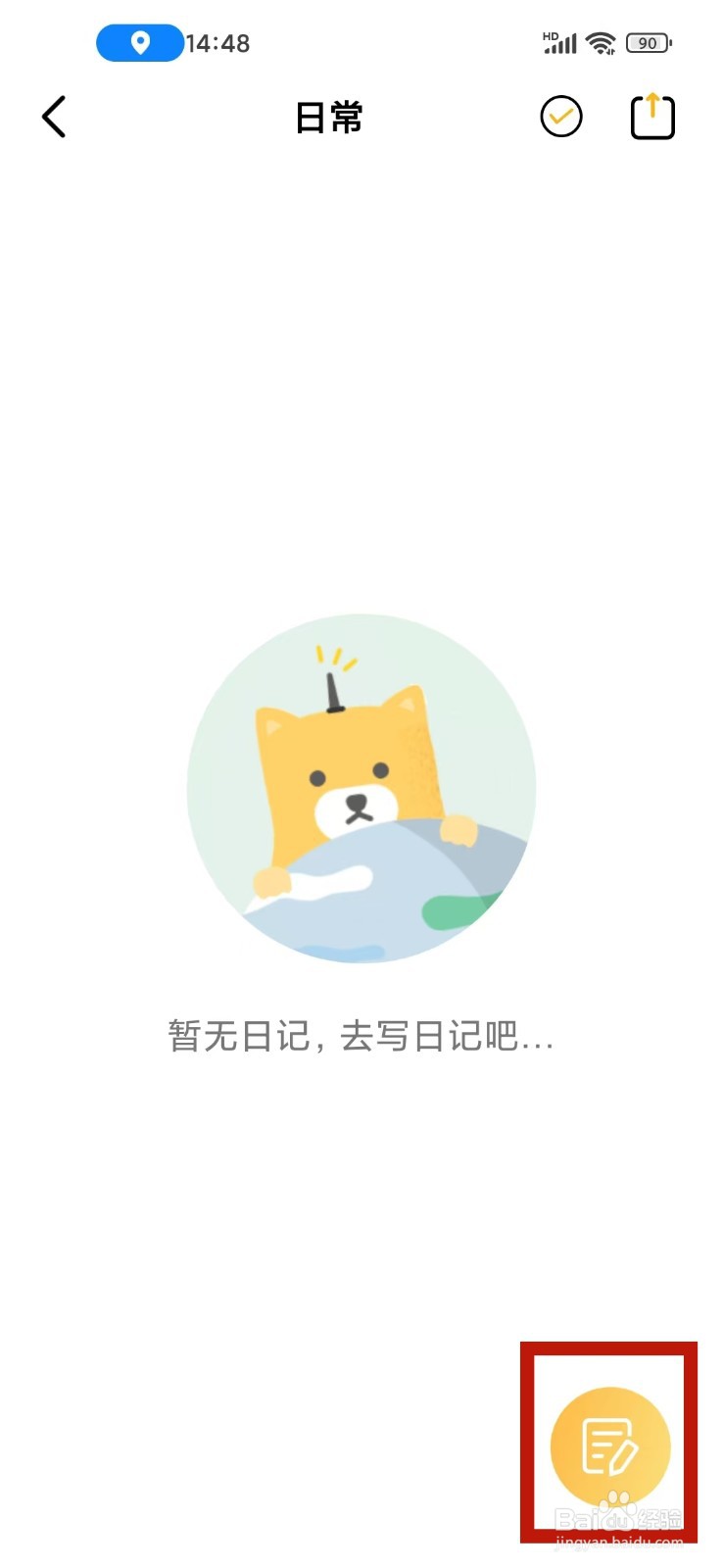Toggle diary selection mode via the check icon

(560, 115)
